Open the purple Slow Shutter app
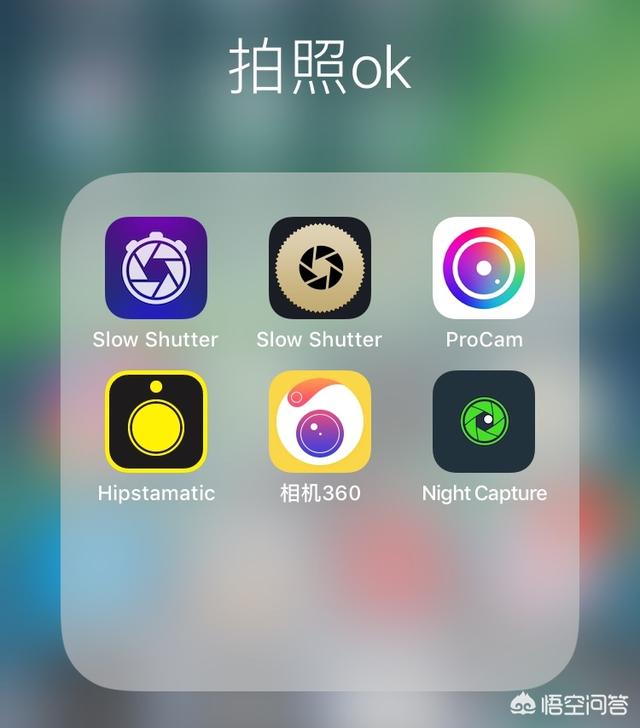The image size is (640, 728). pos(156,267)
